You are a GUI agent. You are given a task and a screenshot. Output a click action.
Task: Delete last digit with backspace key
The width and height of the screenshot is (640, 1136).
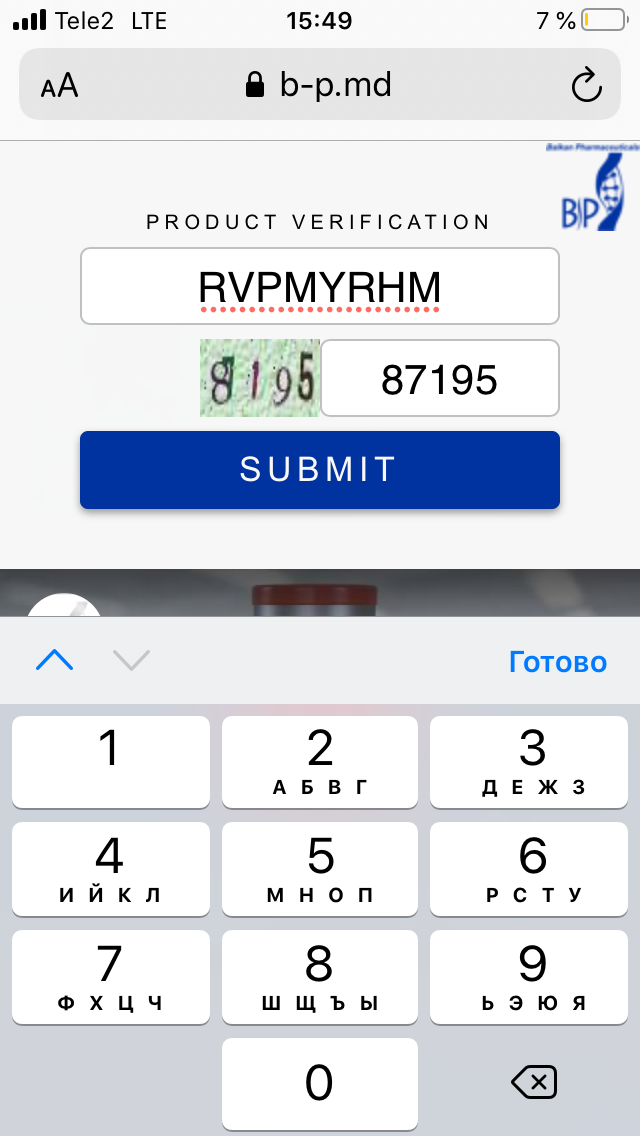coord(531,1083)
